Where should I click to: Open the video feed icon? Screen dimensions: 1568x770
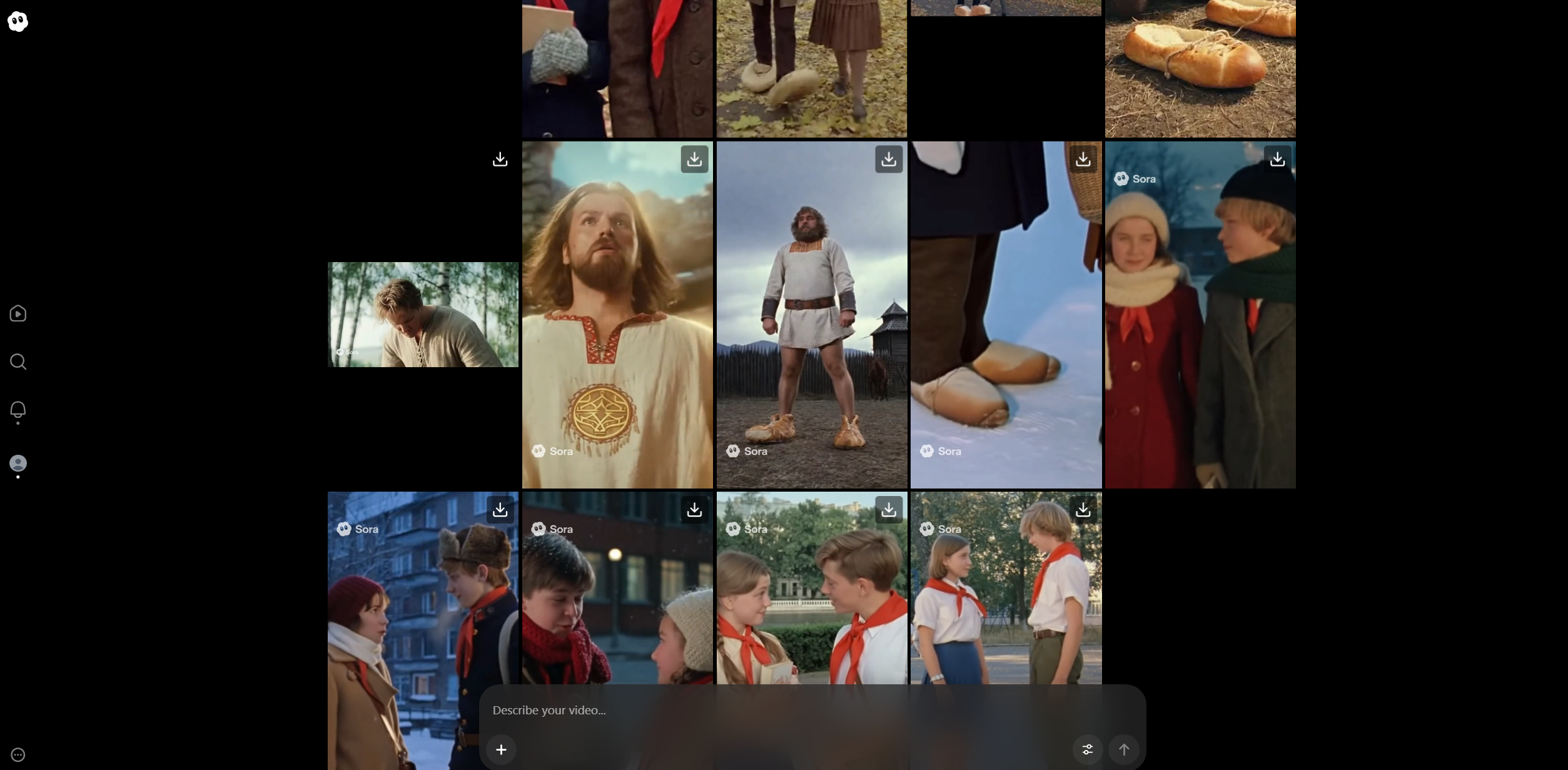(18, 313)
